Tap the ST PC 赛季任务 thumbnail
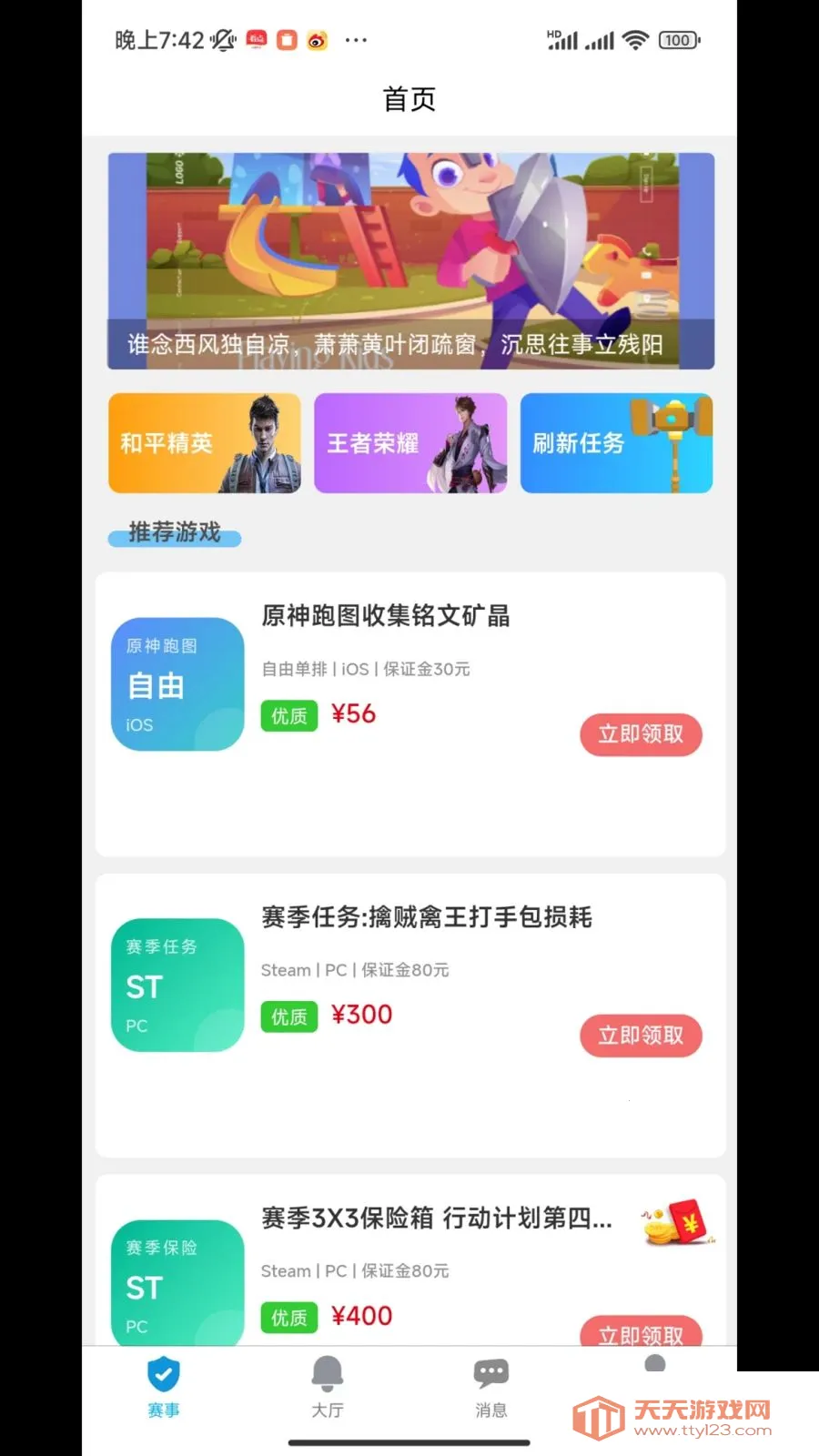This screenshot has width=819, height=1456. 177,986
